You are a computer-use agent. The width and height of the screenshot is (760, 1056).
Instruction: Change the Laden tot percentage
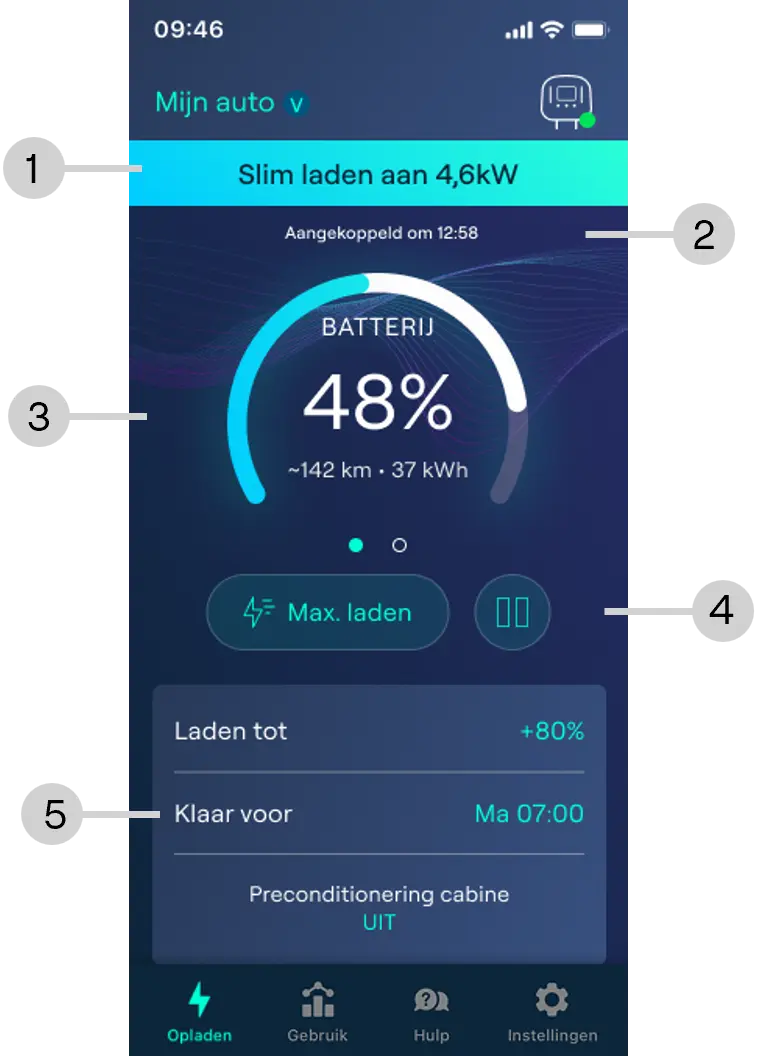(551, 731)
